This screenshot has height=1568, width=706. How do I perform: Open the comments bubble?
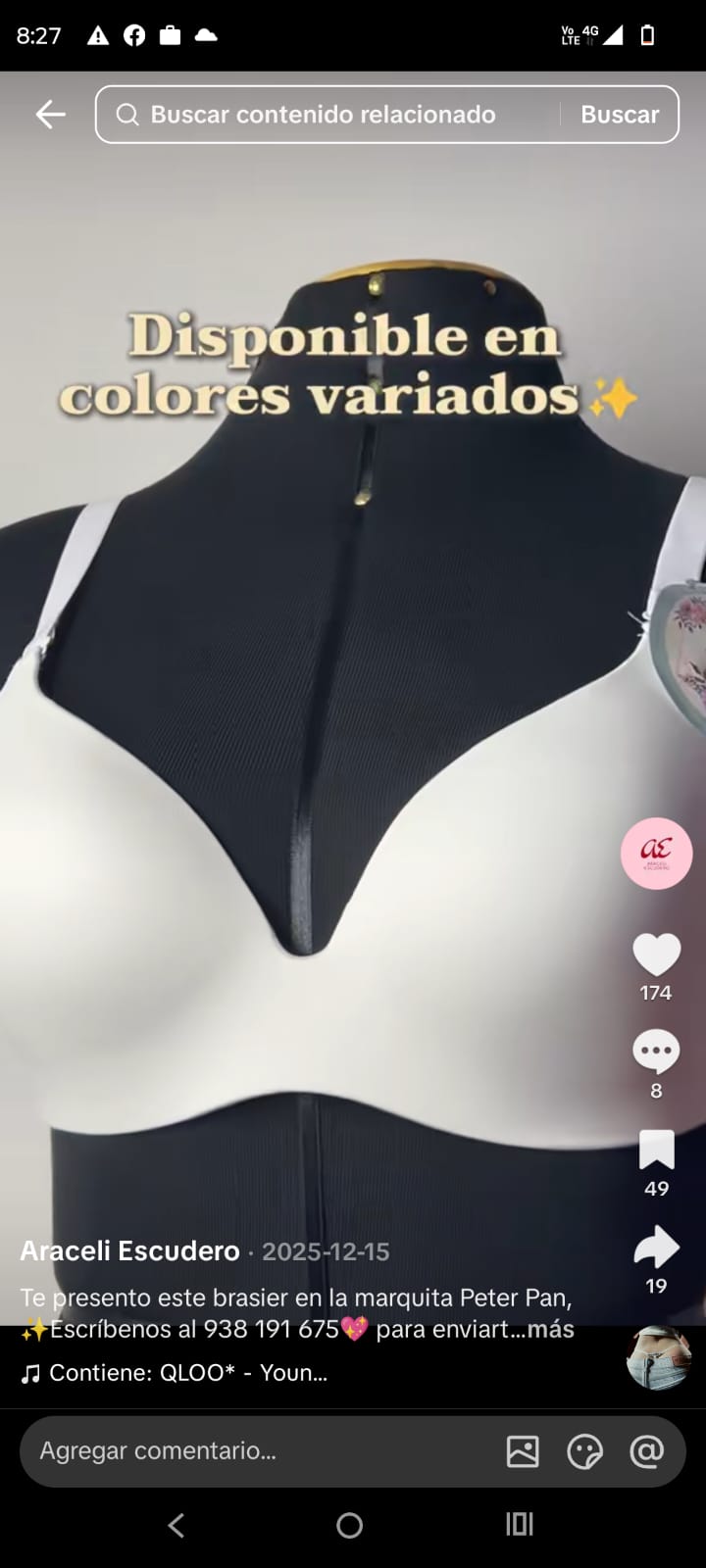pos(656,1052)
